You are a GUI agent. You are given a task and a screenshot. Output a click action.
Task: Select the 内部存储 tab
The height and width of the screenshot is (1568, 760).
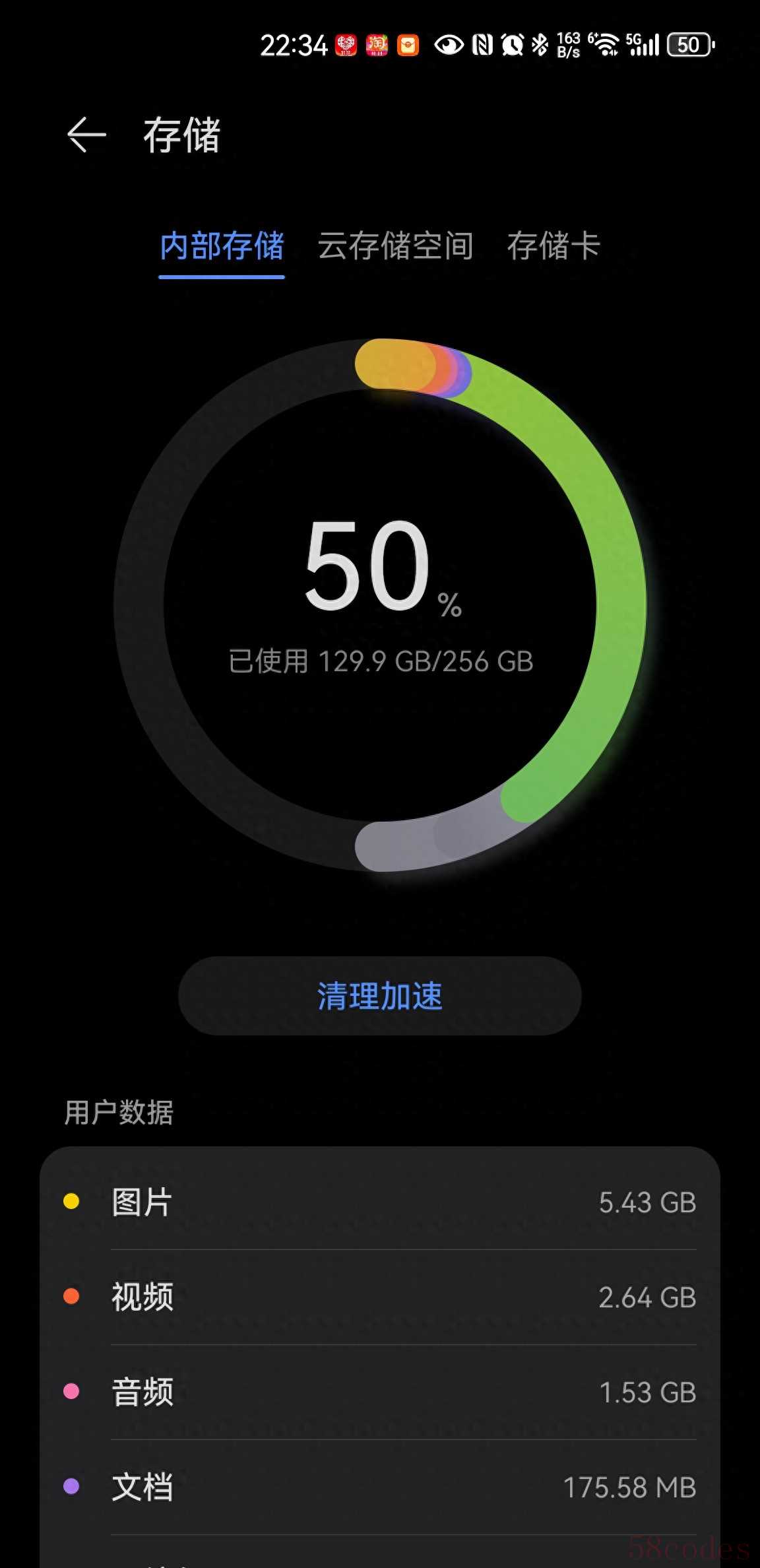[222, 246]
